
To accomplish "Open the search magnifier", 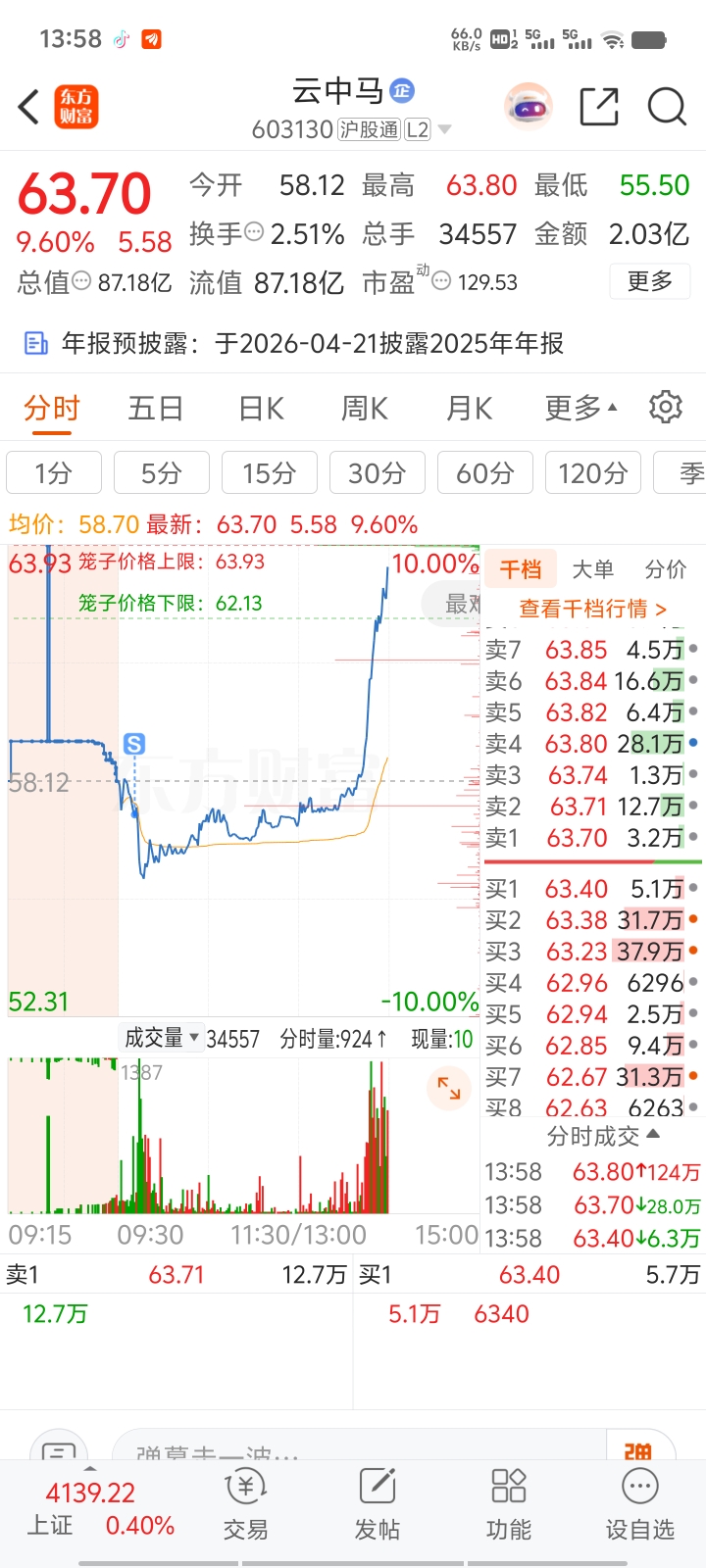I will tap(667, 107).
